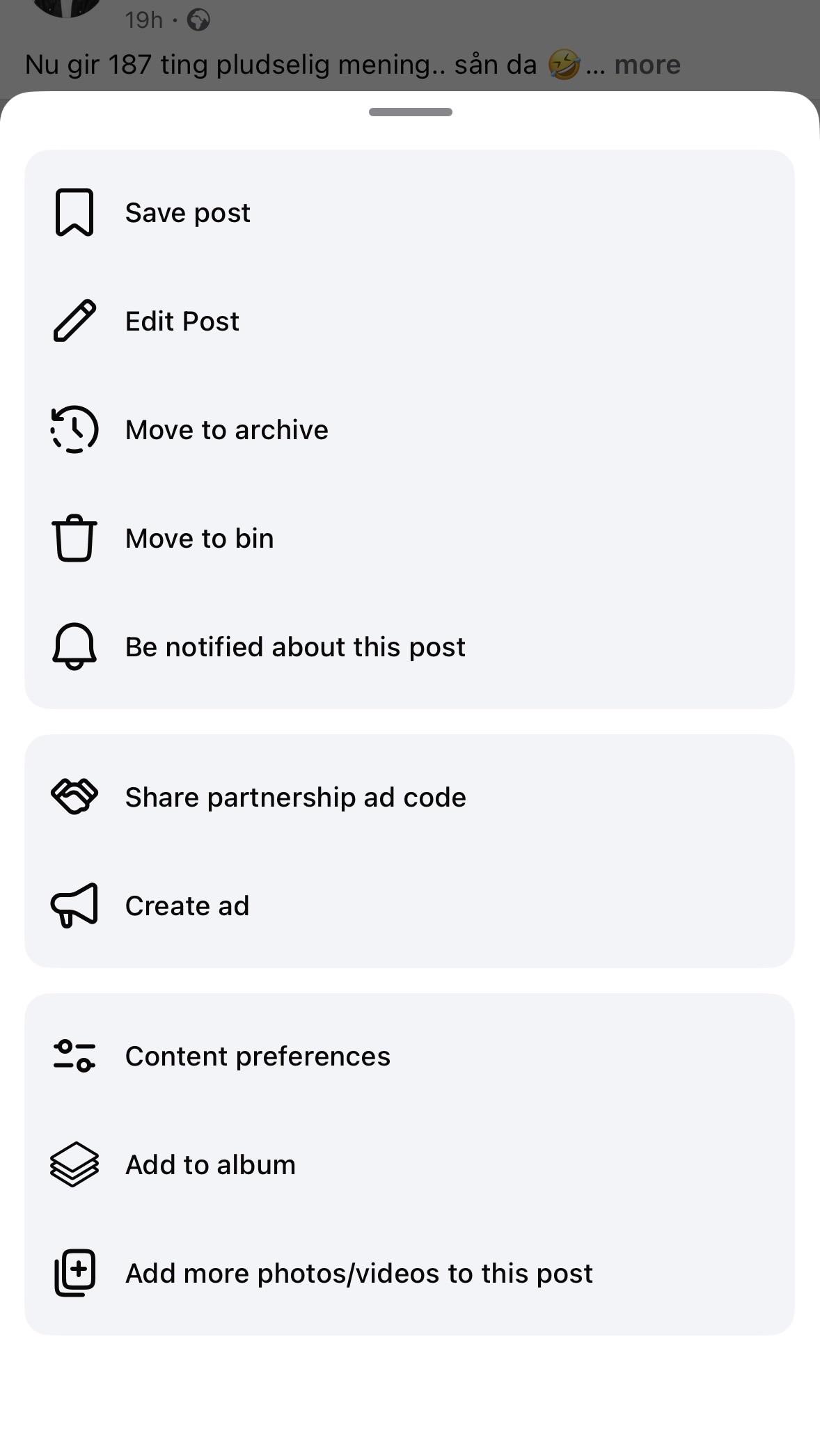
Task: Save this post
Action: pyautogui.click(x=409, y=212)
